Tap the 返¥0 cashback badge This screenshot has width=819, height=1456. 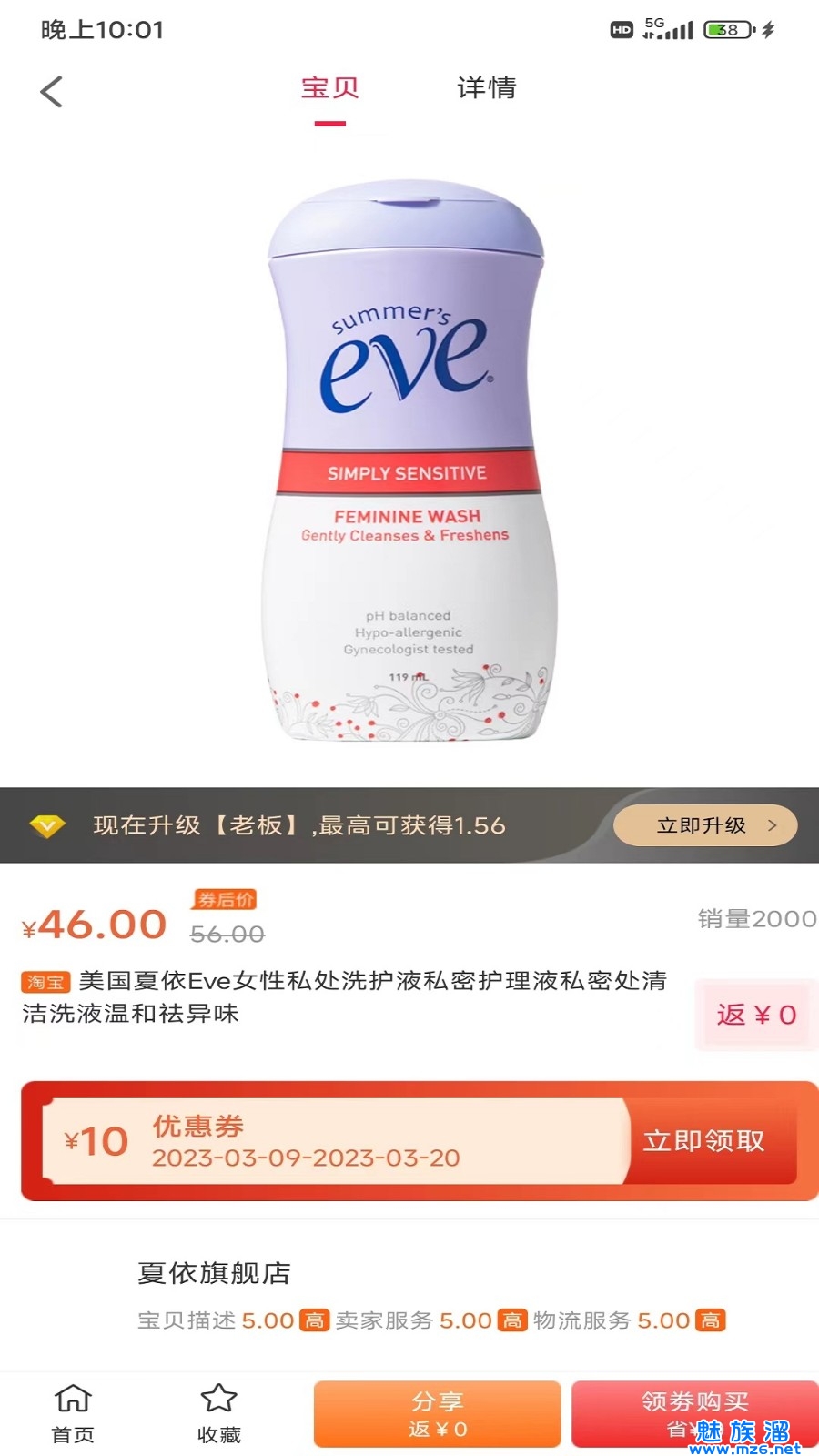756,1015
